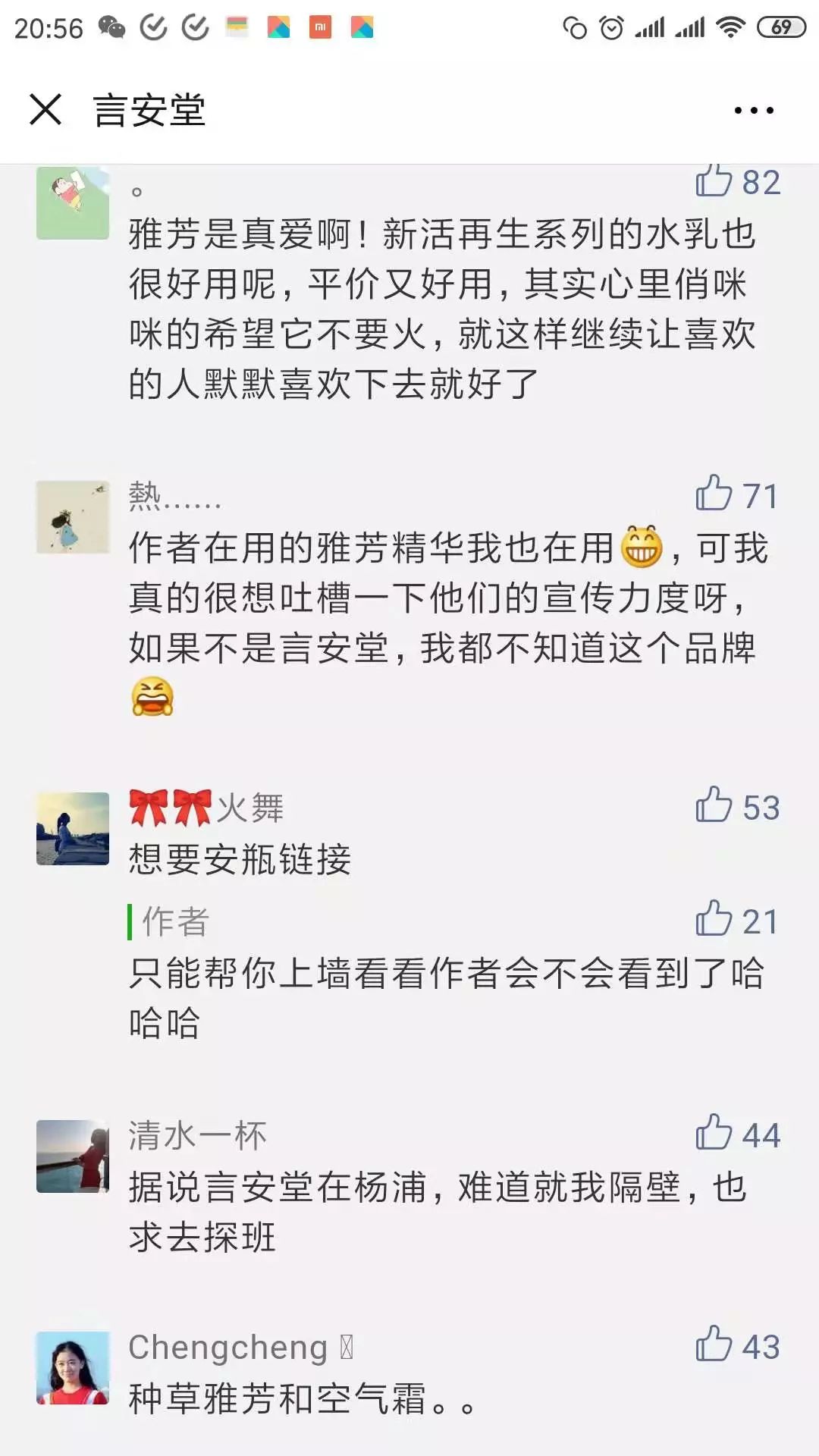Like 清水一杯's comment about 杨浦
Image resolution: width=819 pixels, height=1456 pixels.
coord(714,1134)
